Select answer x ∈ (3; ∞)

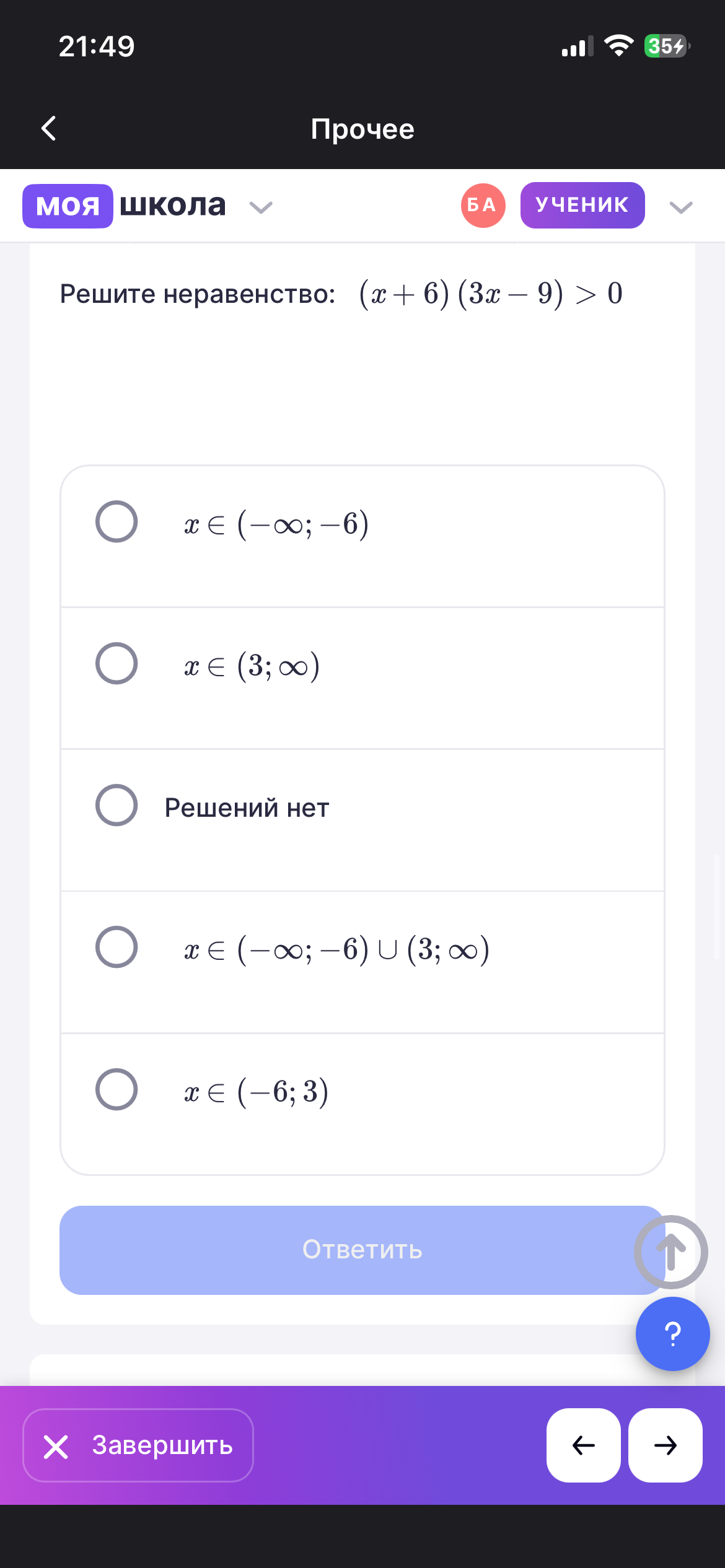(116, 664)
